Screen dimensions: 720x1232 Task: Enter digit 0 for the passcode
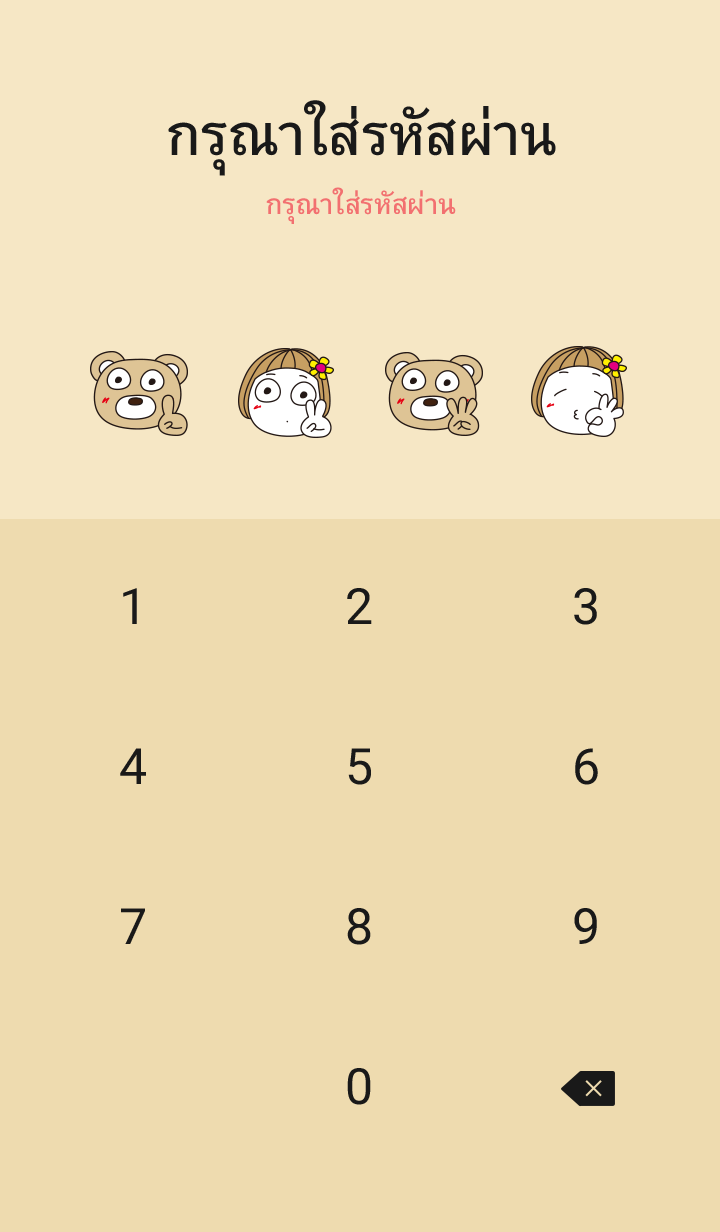coord(359,1087)
